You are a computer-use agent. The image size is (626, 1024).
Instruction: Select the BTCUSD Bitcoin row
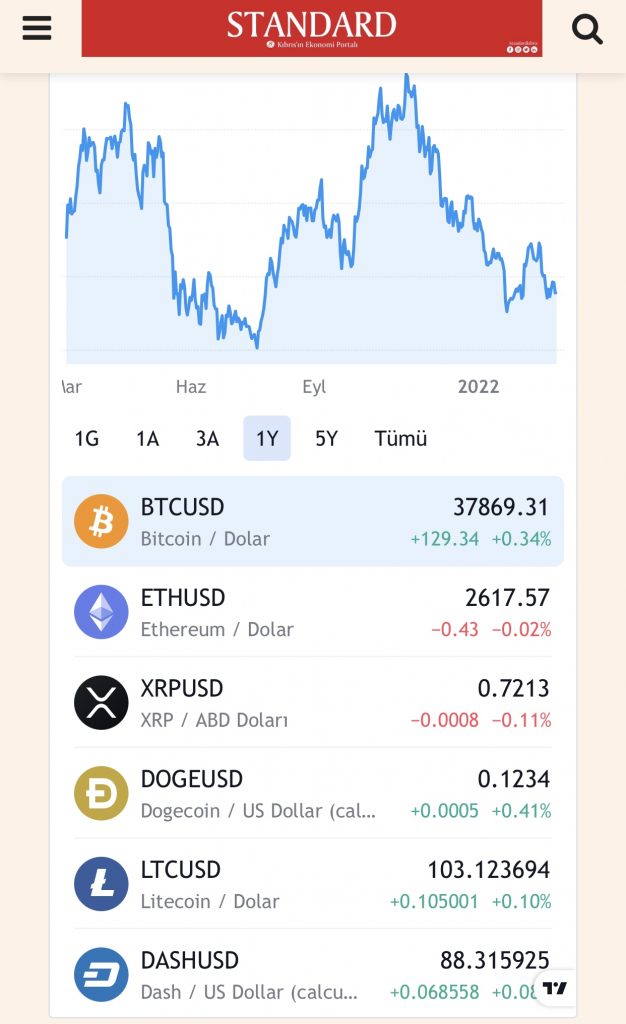tap(312, 522)
